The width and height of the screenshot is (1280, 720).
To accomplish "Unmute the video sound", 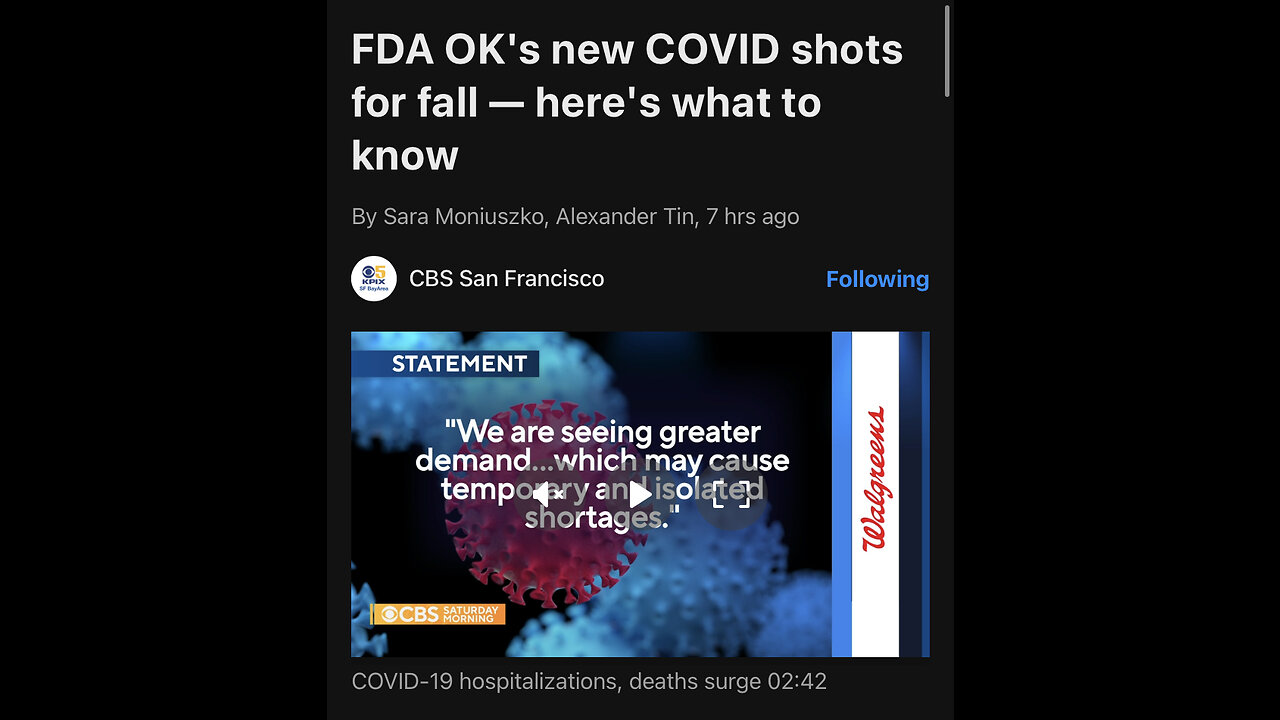I will 549,494.
